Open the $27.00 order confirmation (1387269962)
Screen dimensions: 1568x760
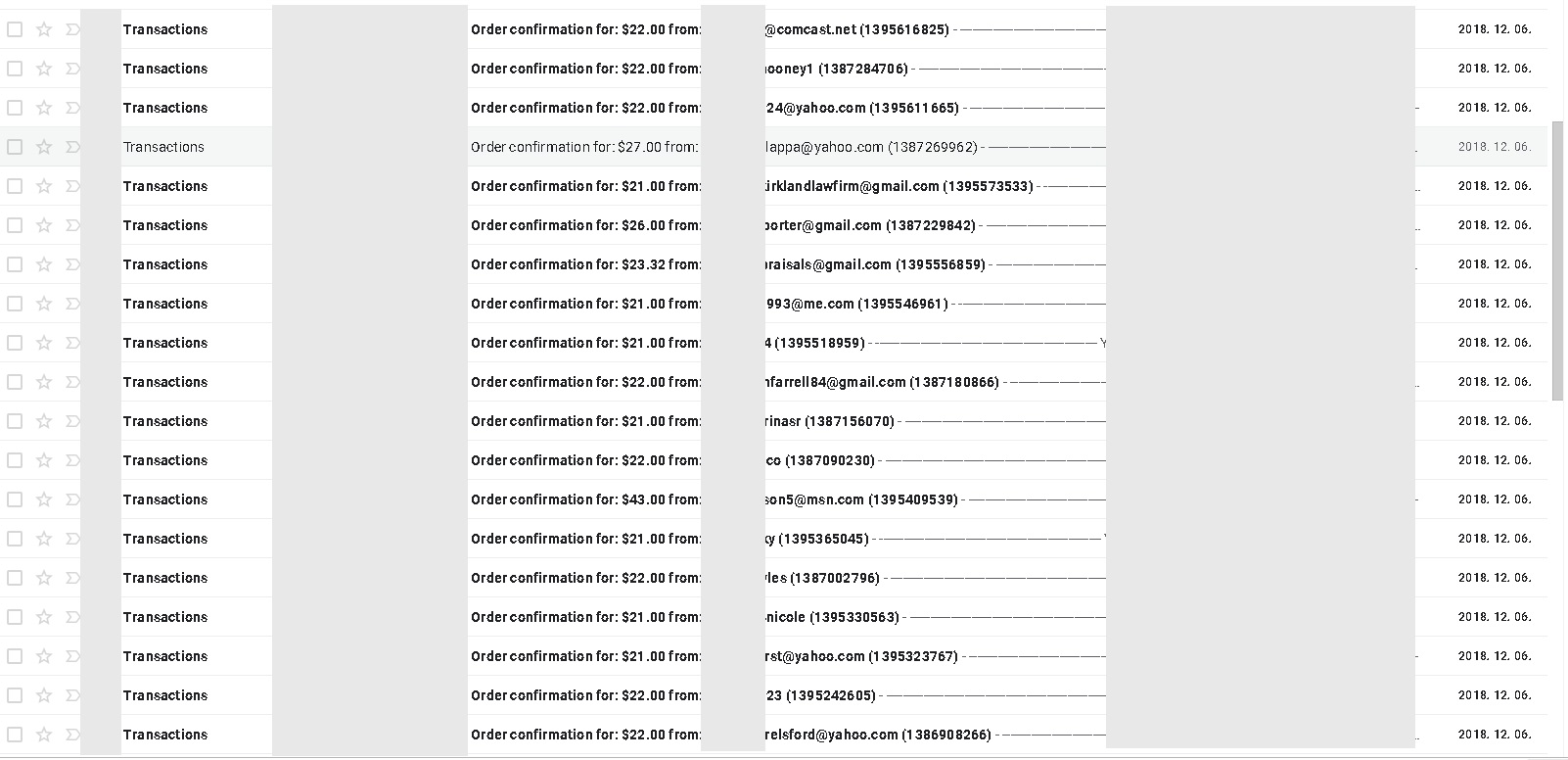coord(584,147)
